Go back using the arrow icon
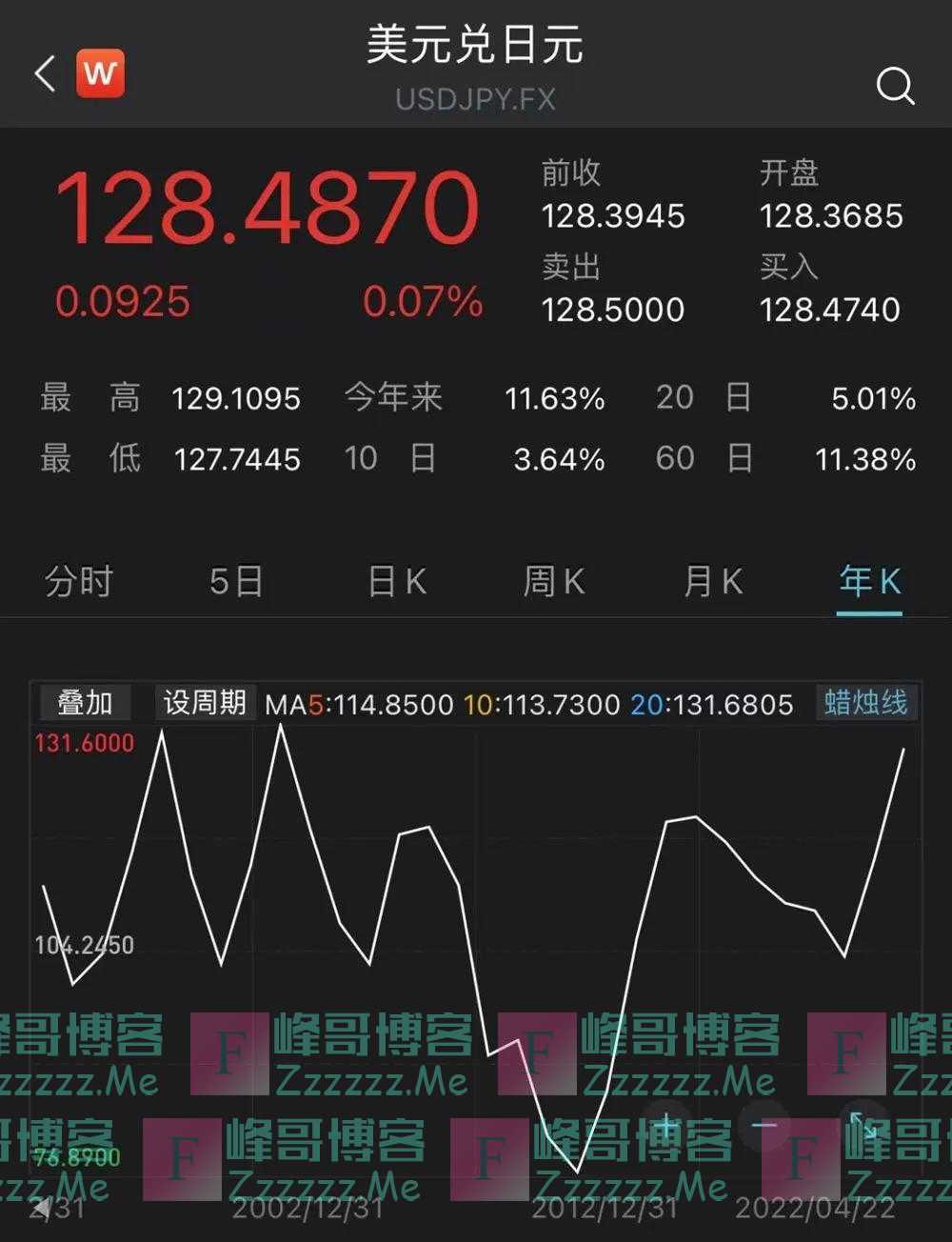 click(45, 73)
